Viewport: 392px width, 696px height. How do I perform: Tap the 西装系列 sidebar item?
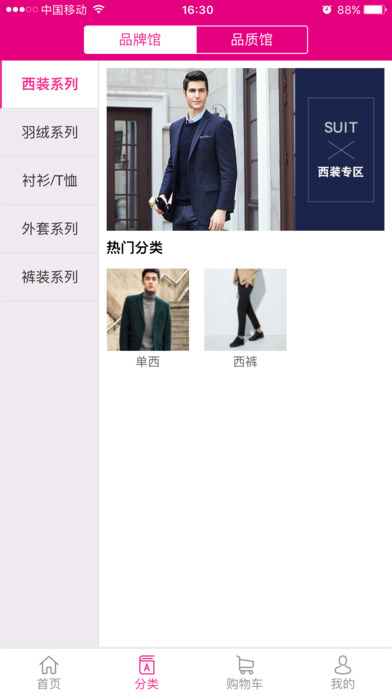click(49, 84)
